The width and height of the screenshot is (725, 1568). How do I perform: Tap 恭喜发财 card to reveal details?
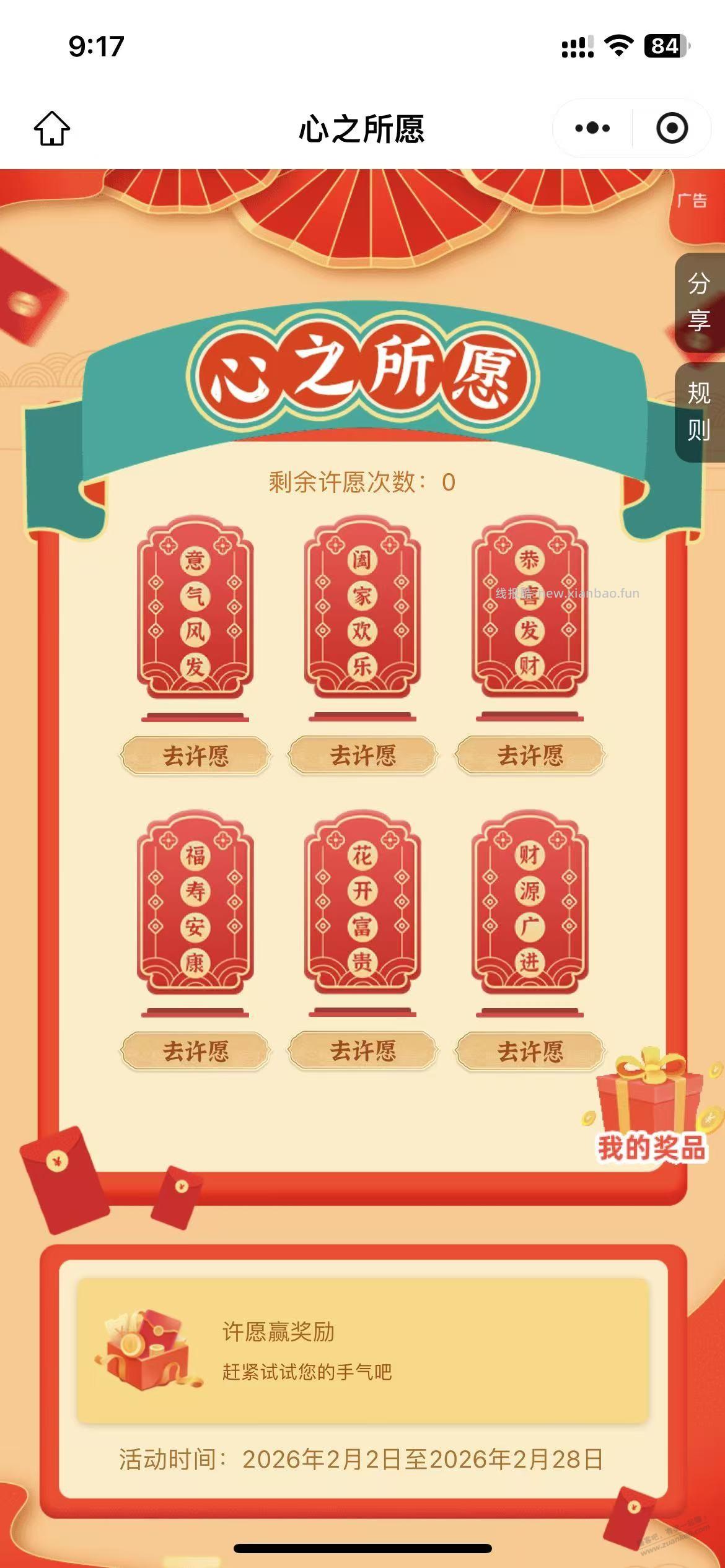[x=530, y=613]
